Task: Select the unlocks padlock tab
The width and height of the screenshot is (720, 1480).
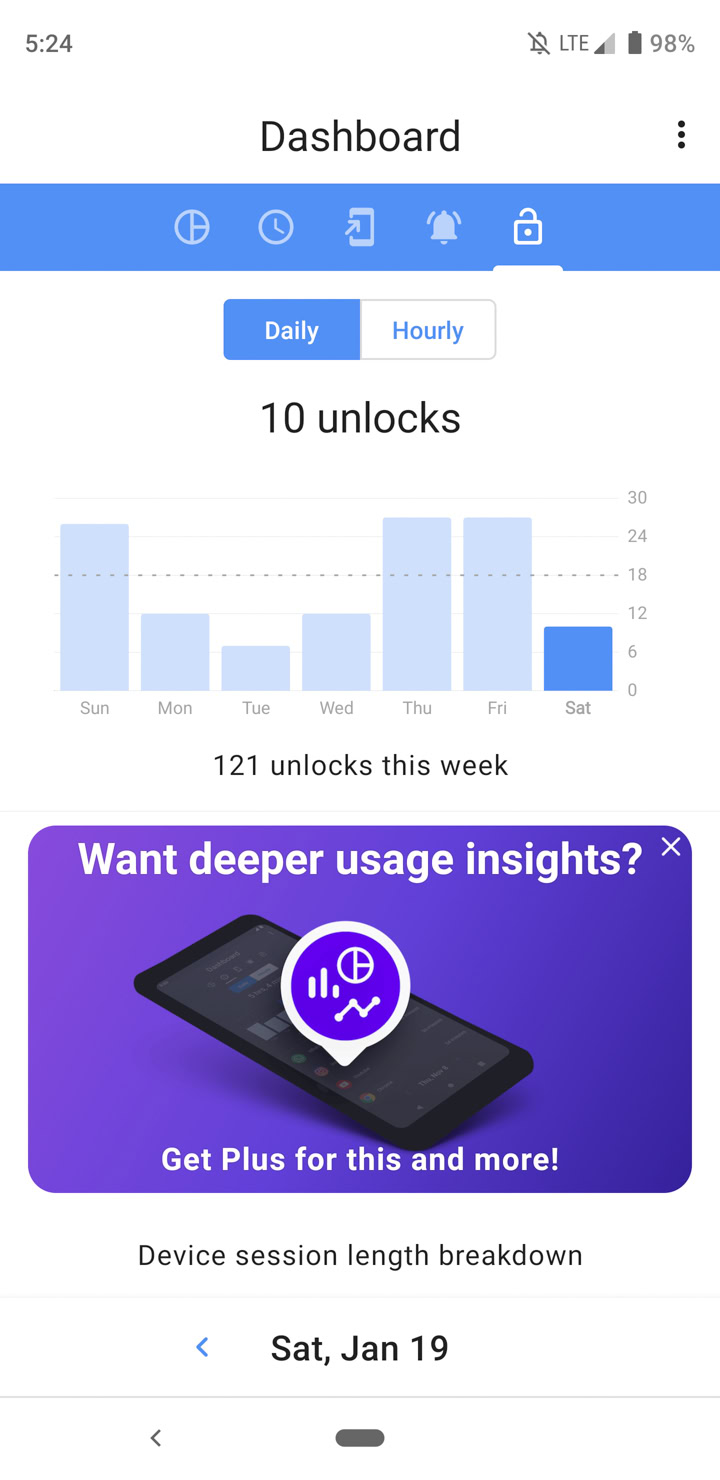Action: (528, 227)
